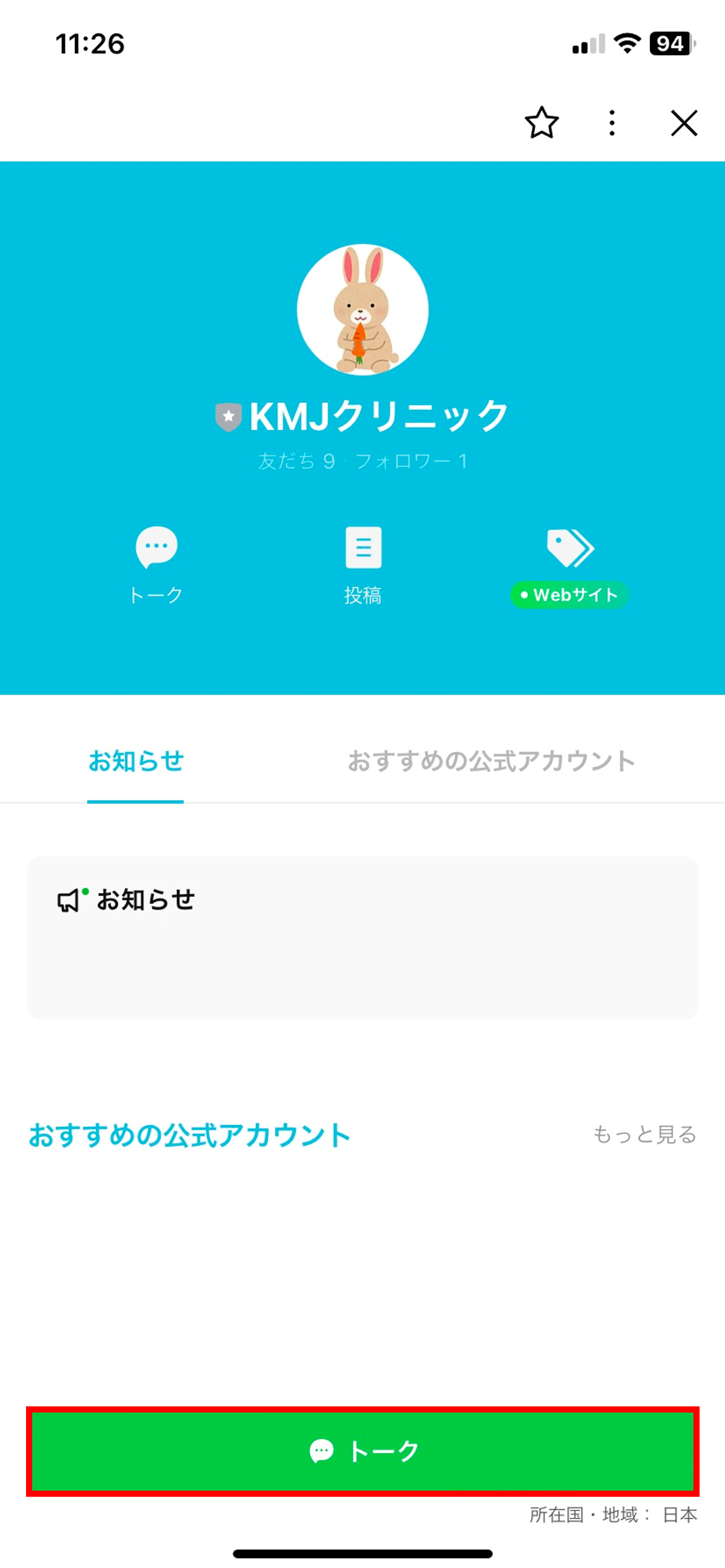Tap the green Webサイト label pill

coord(569,595)
